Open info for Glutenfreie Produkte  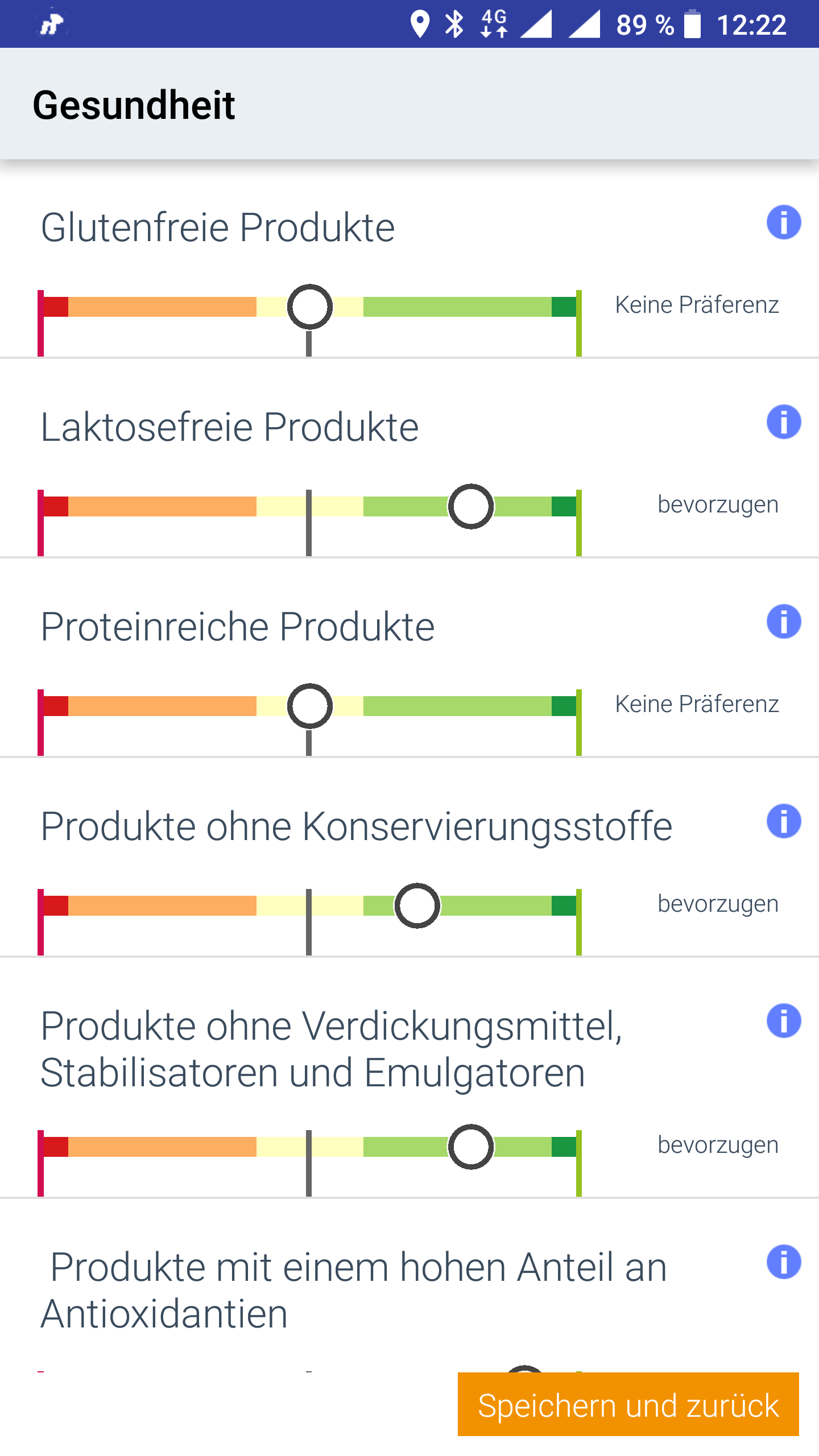(x=783, y=222)
